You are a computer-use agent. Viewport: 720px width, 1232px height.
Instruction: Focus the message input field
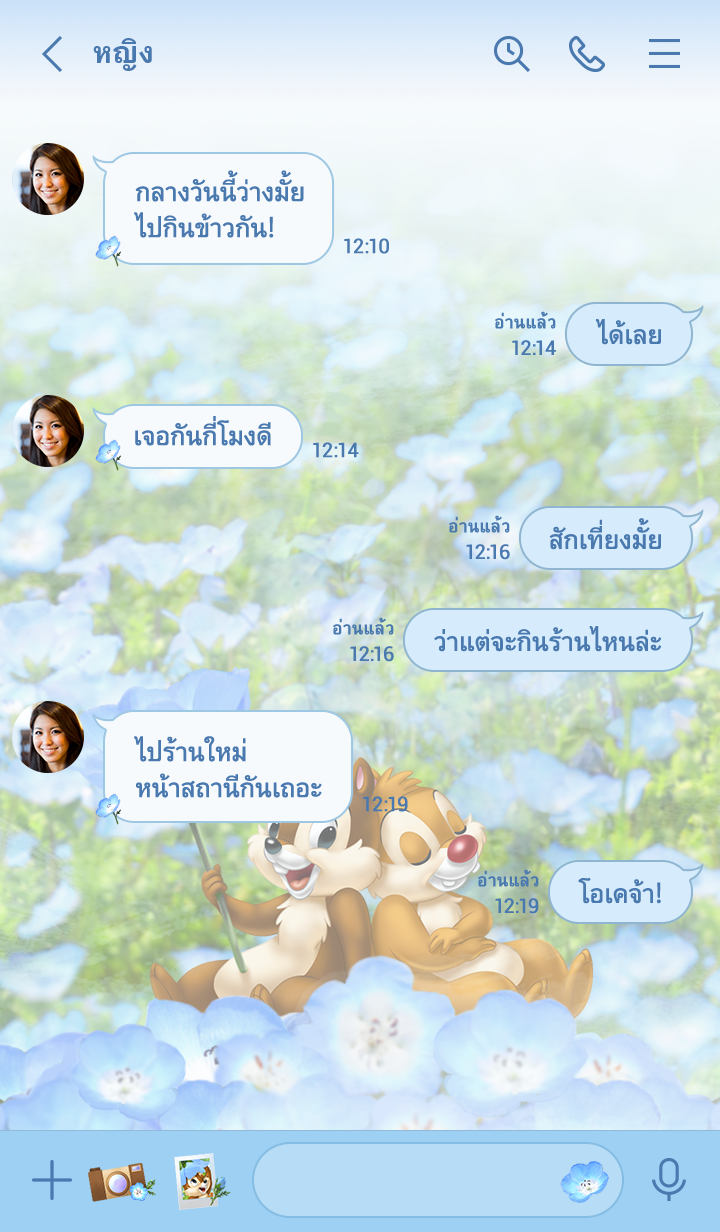405,1181
